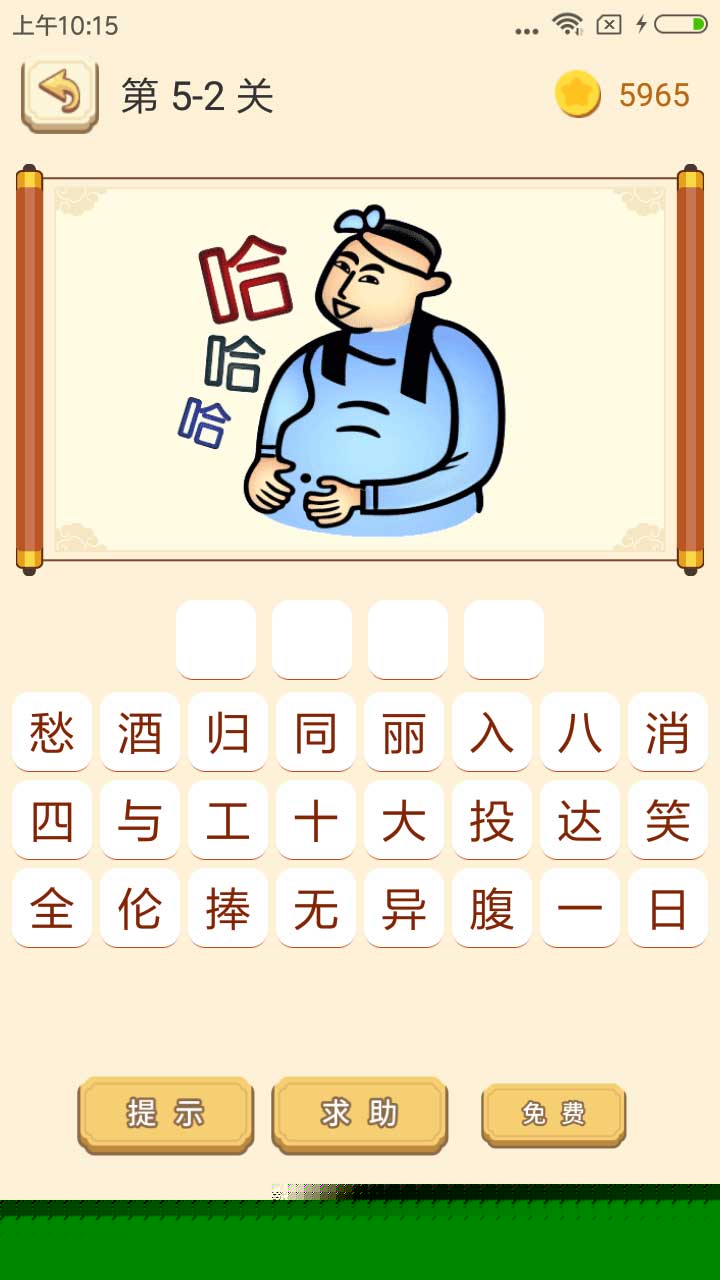This screenshot has height=1280, width=720.
Task: Choose the character 无
Action: (x=316, y=908)
